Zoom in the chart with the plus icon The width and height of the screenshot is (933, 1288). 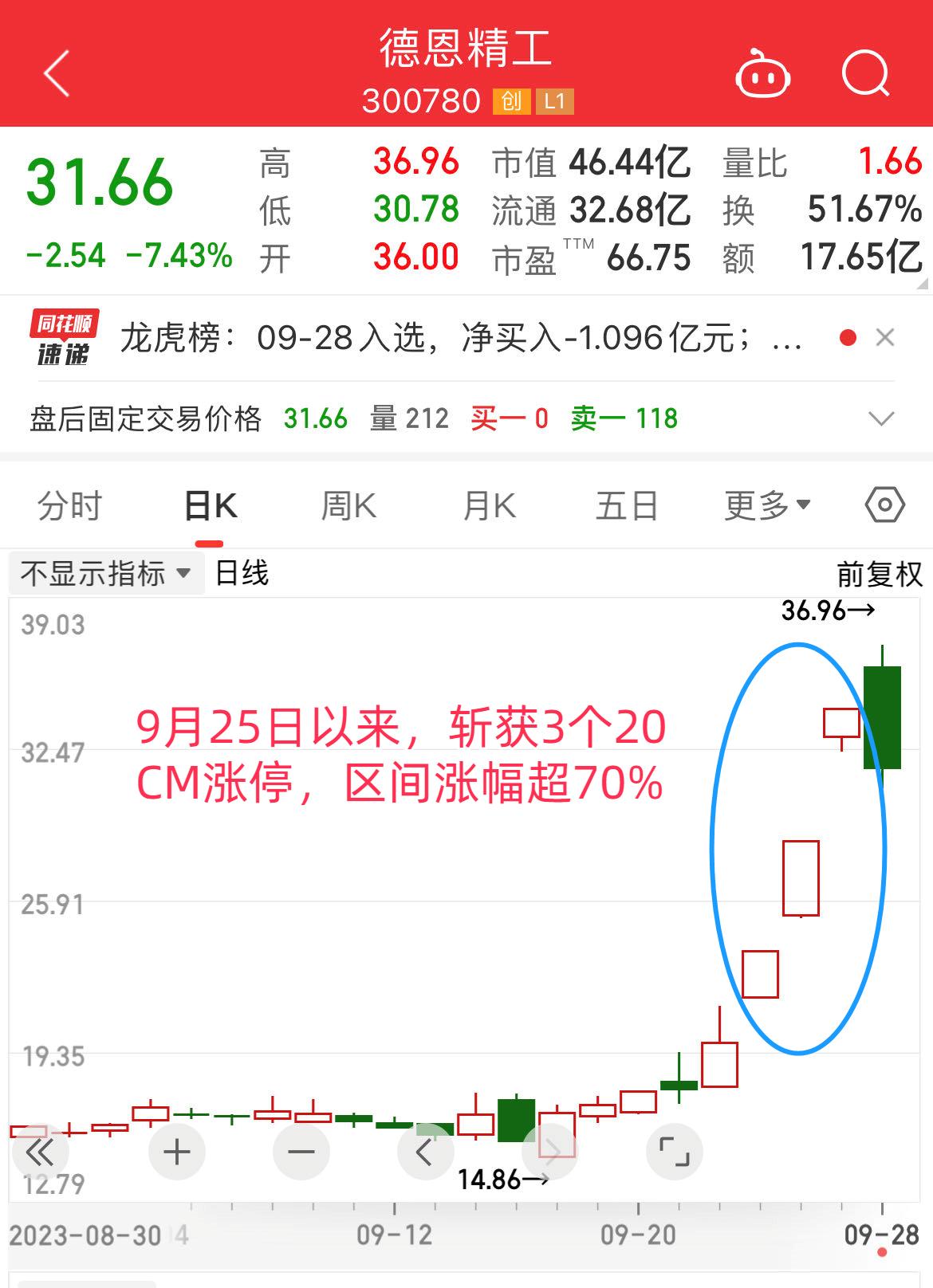[x=176, y=1152]
